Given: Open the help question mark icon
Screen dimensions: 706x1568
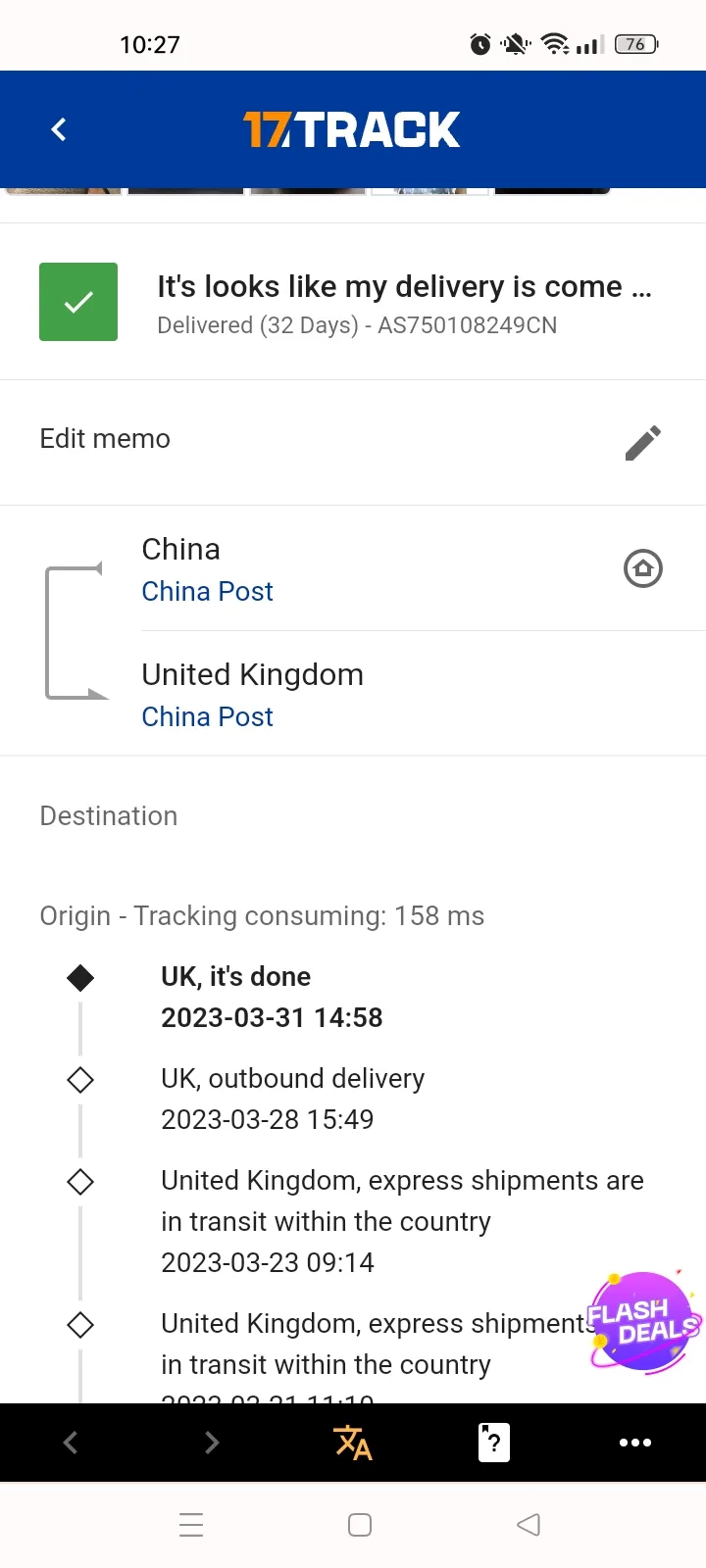Looking at the screenshot, I should coord(494,1443).
